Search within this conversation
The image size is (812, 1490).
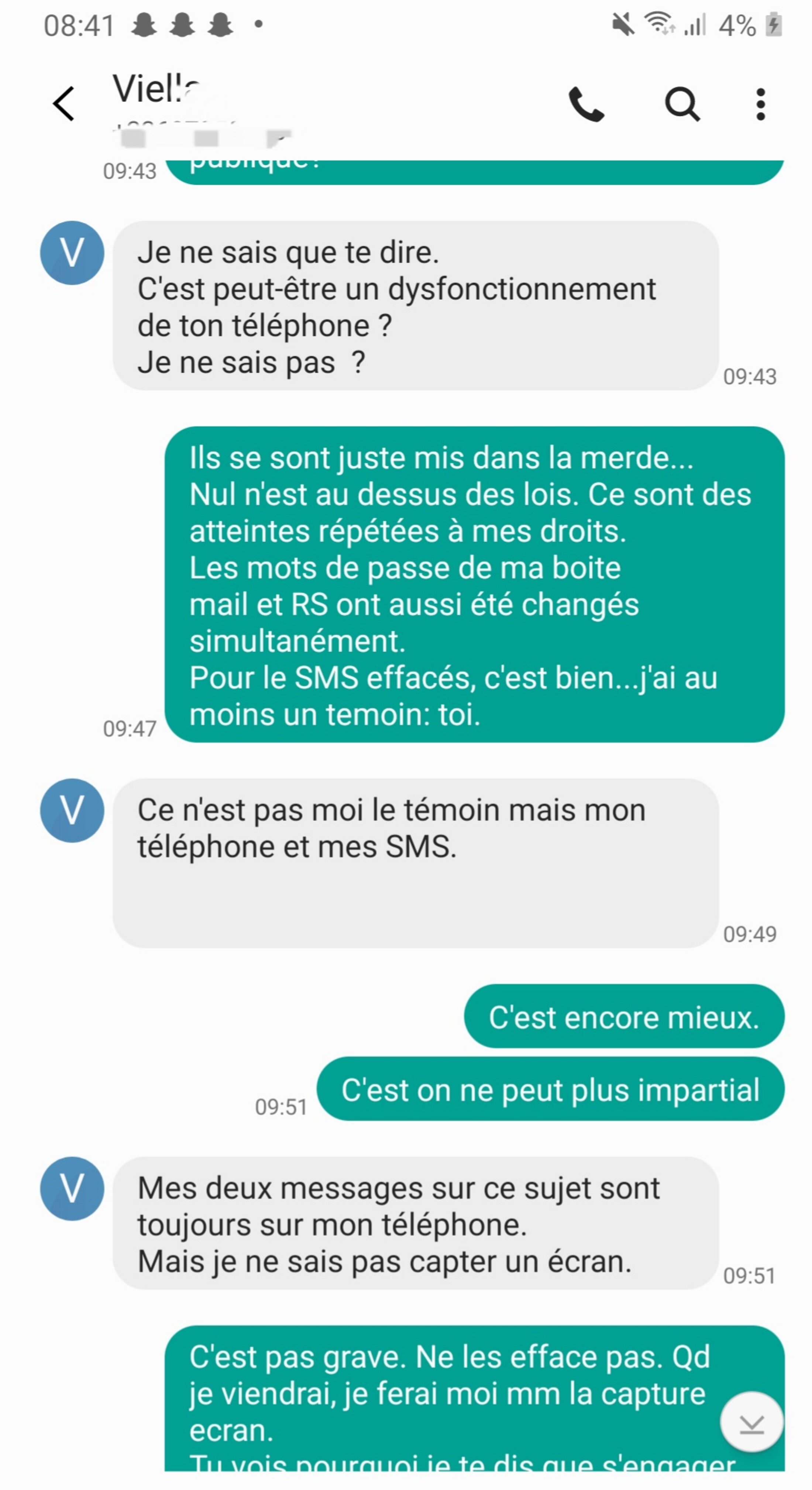(682, 105)
